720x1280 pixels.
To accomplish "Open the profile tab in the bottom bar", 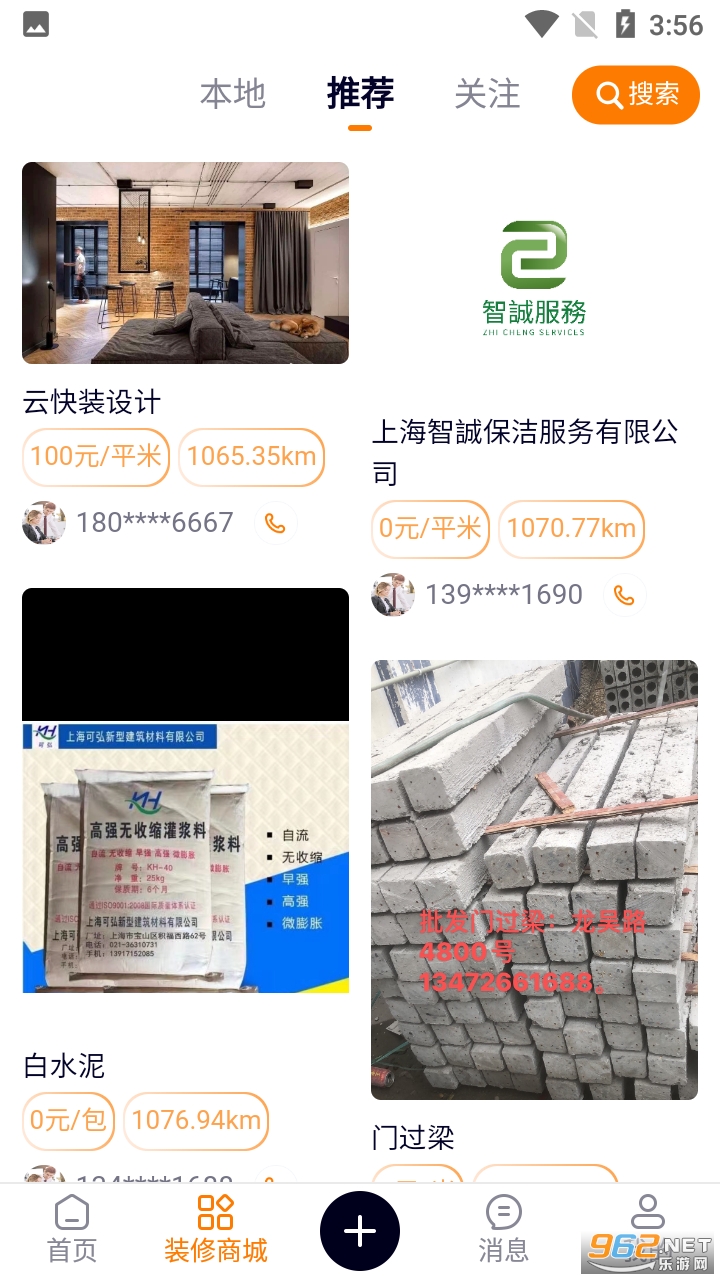I will coord(648,1230).
